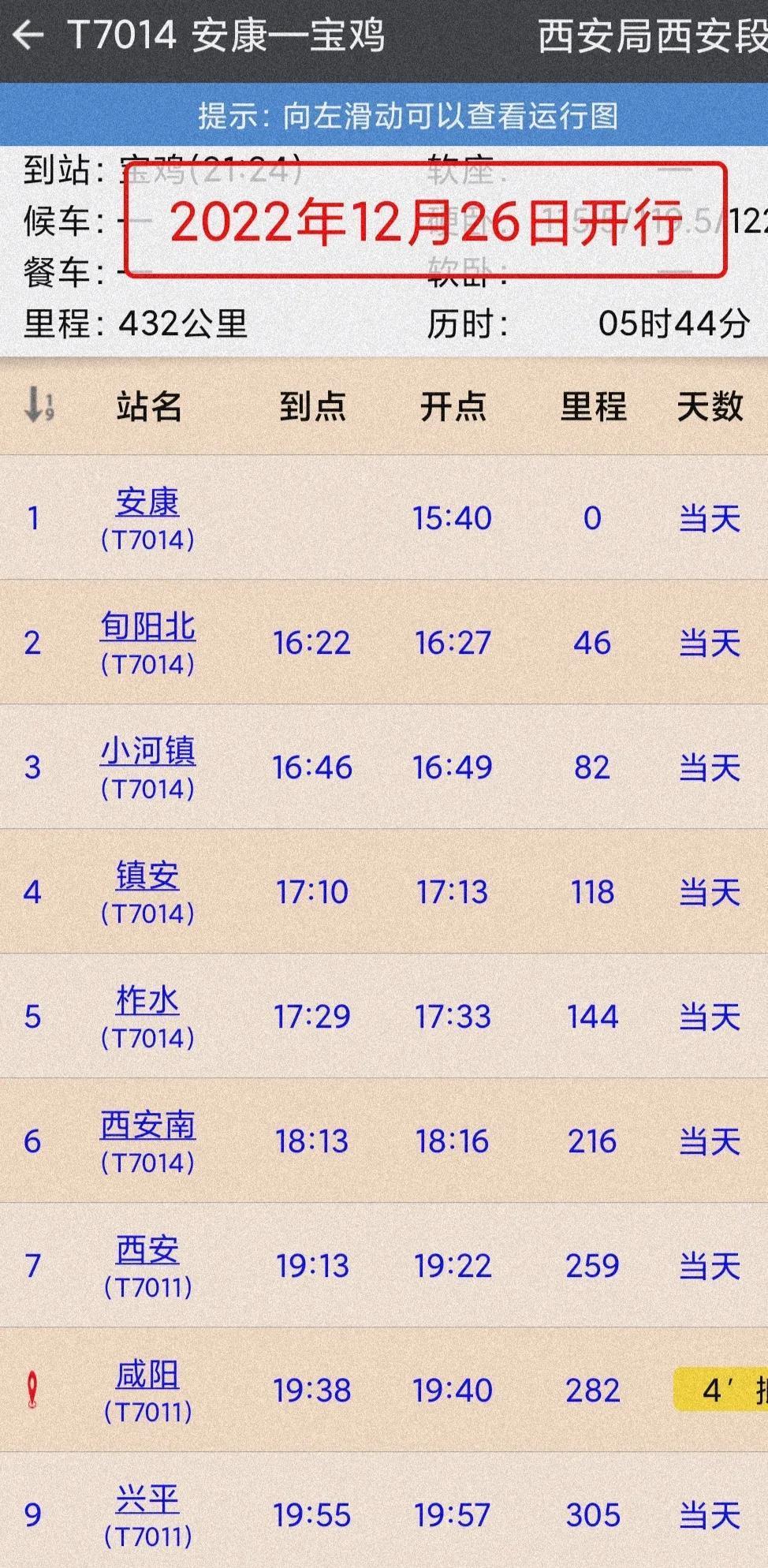View details for 镇安 station
The width and height of the screenshot is (768, 1568).
point(147,876)
